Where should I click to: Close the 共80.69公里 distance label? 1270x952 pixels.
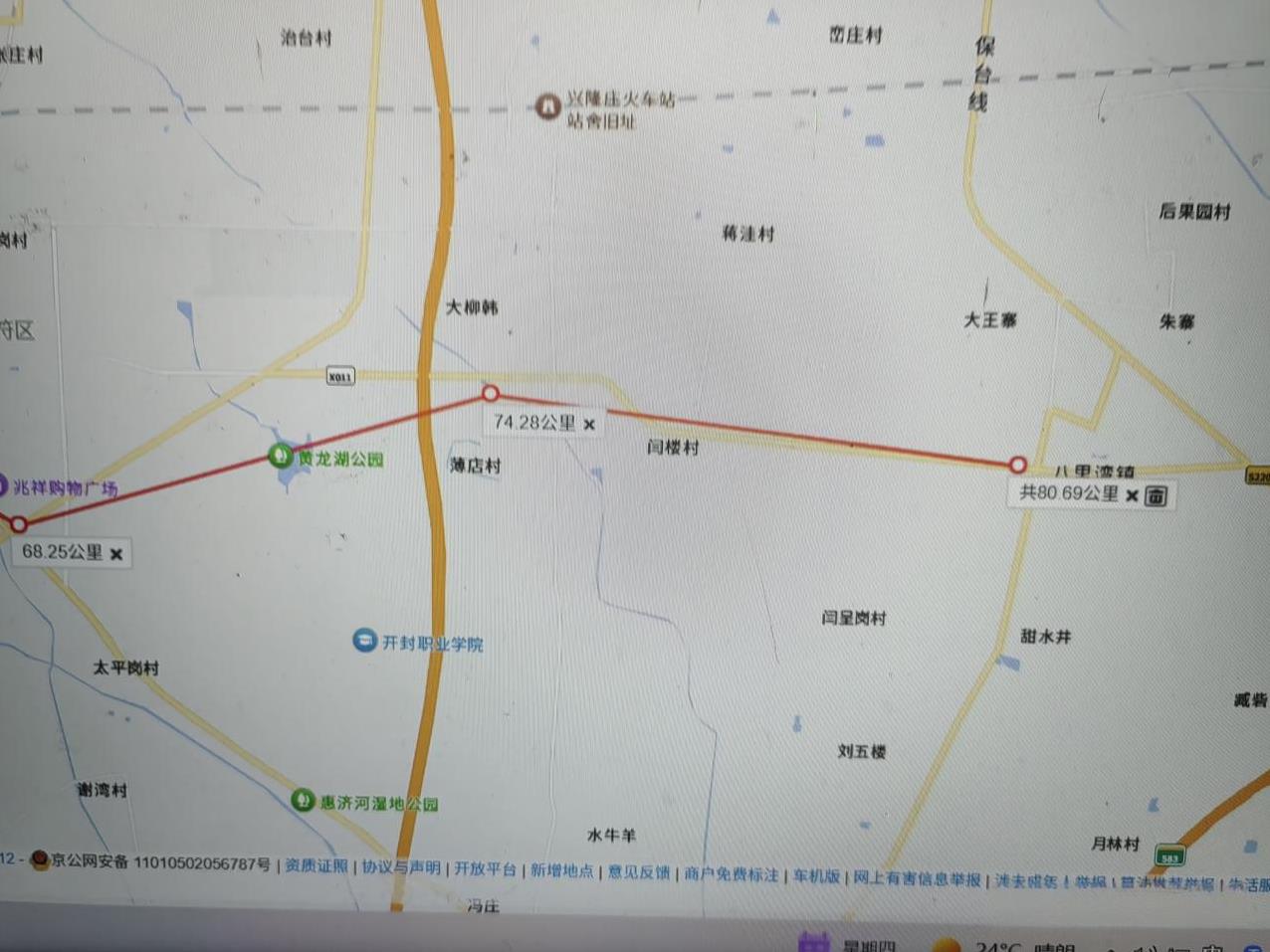(x=1132, y=495)
